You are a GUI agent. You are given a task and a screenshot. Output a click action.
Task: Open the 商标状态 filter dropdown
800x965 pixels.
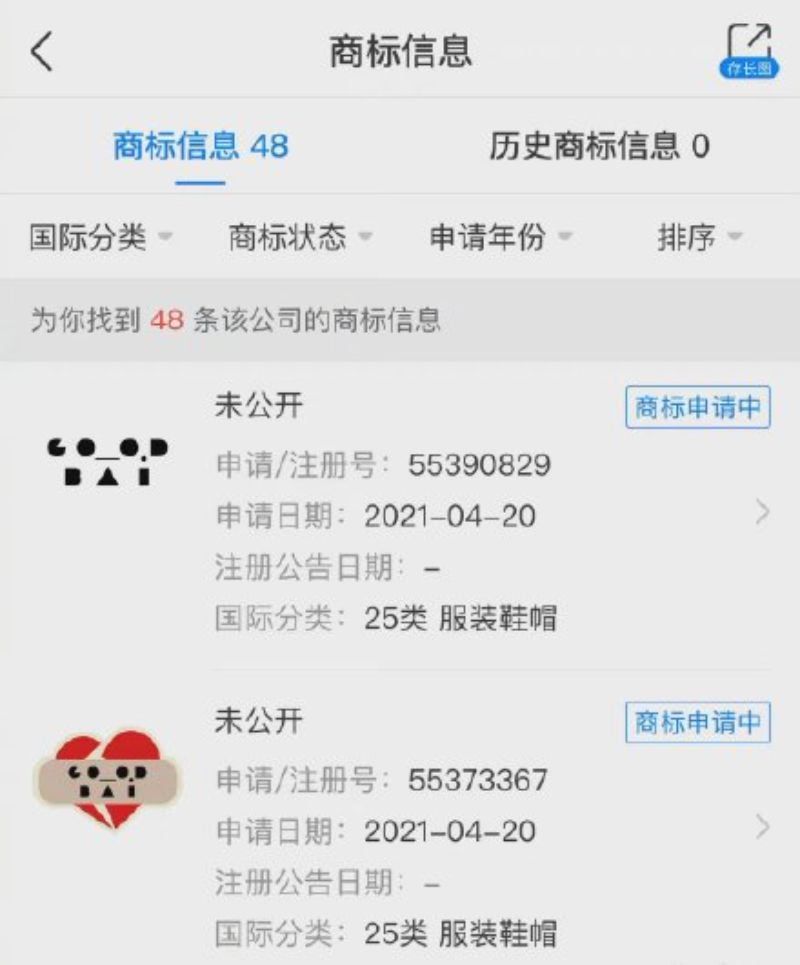300,238
